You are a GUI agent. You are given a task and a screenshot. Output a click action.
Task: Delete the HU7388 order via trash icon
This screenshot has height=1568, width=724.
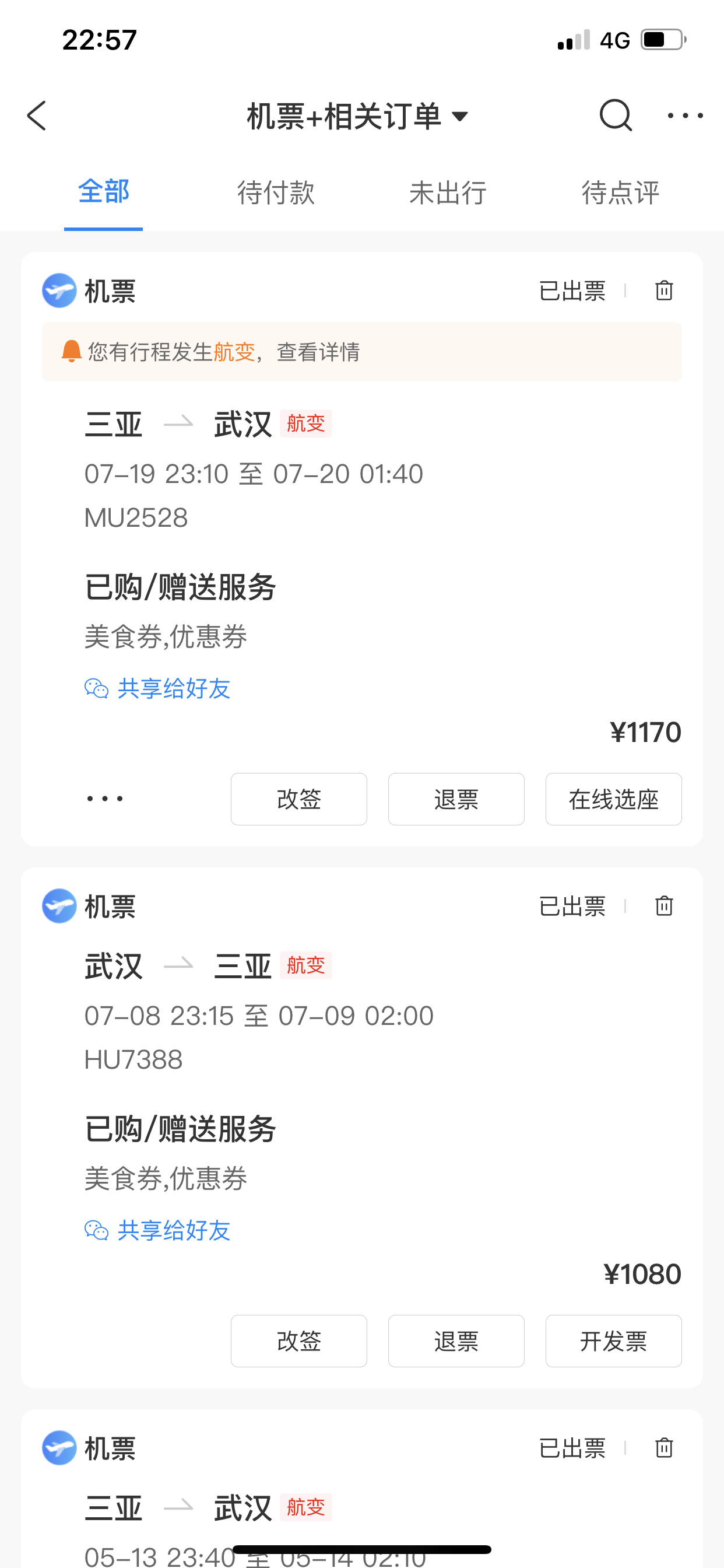pyautogui.click(x=664, y=906)
